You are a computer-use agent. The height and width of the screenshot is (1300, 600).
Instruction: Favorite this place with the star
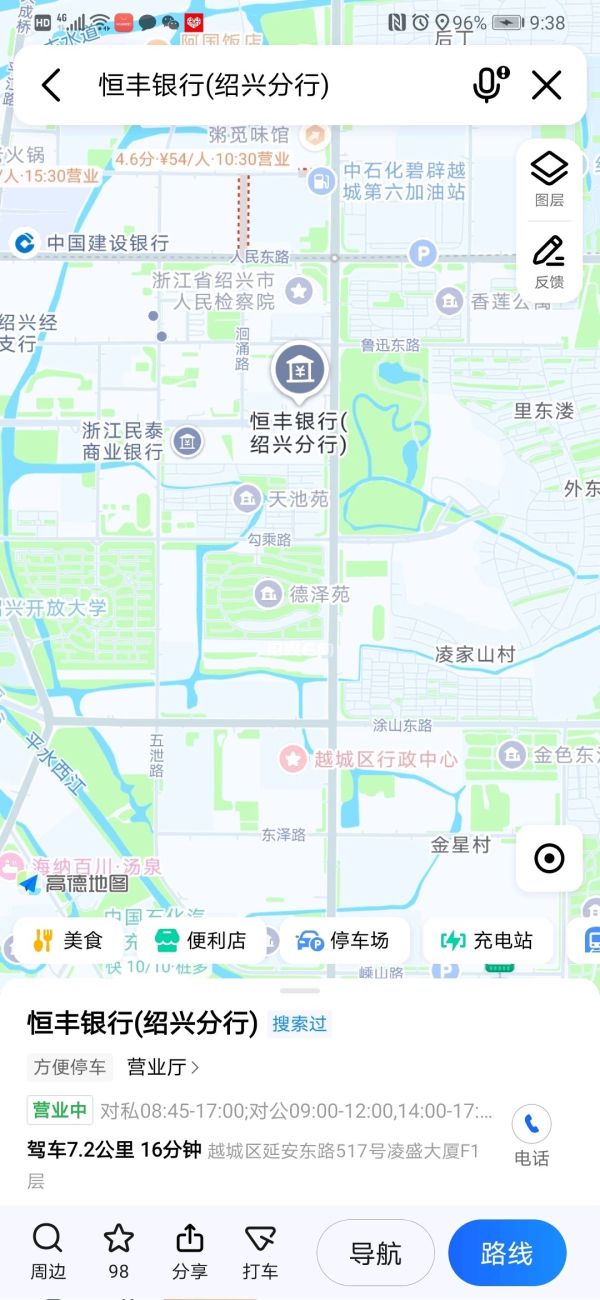coord(119,1252)
